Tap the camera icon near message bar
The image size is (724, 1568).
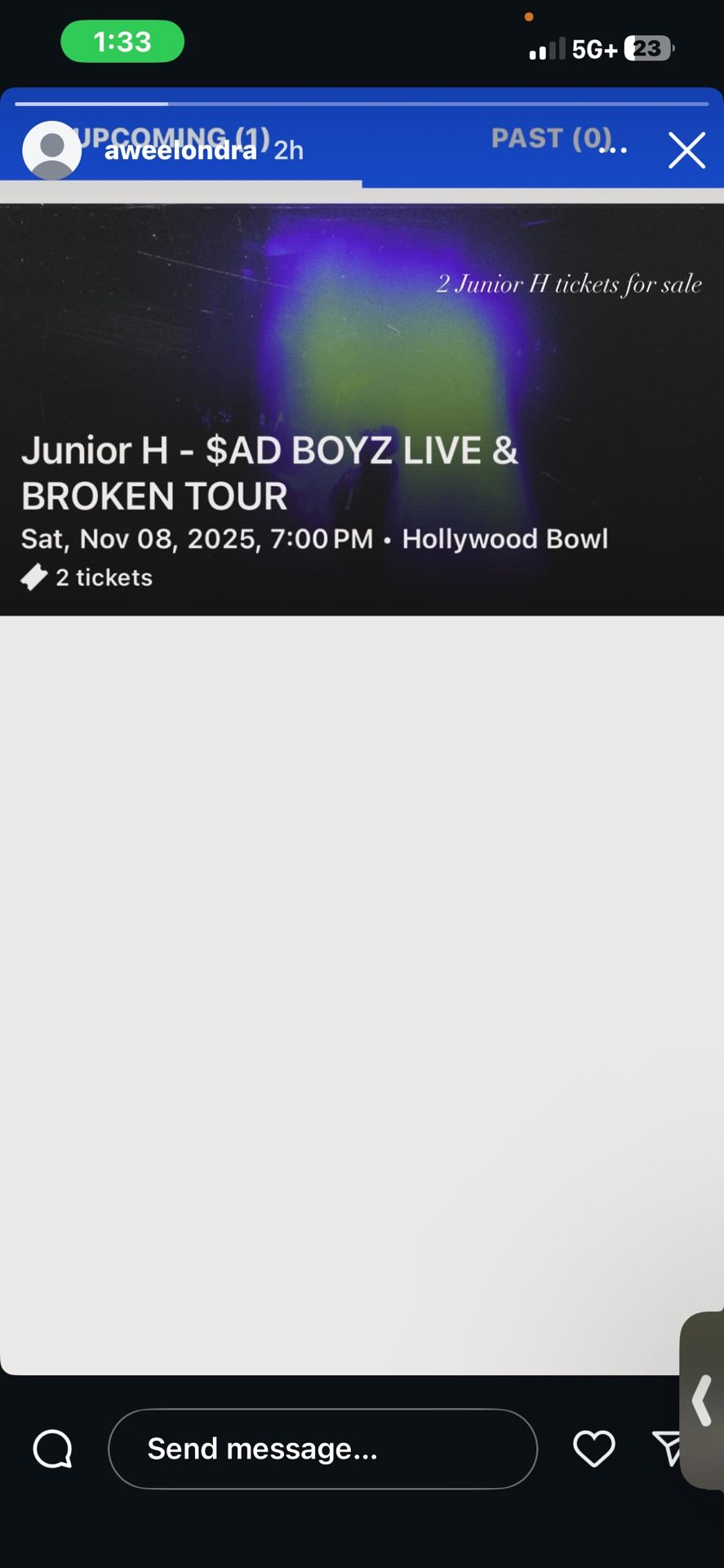(x=52, y=1449)
